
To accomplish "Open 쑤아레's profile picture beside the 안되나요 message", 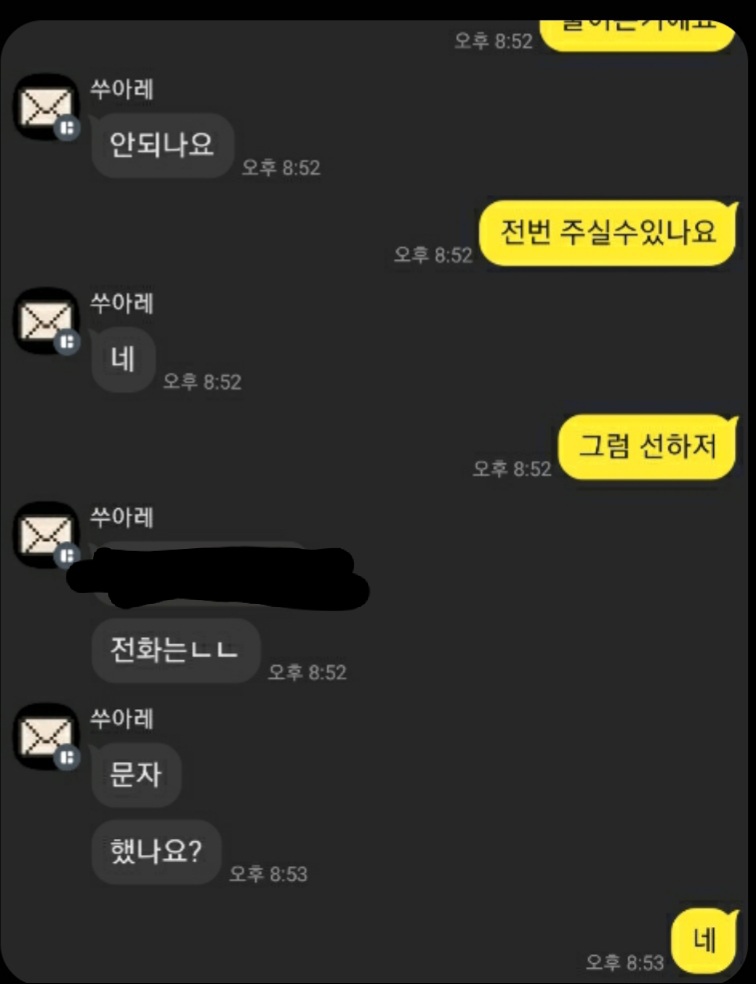I will pyautogui.click(x=46, y=107).
